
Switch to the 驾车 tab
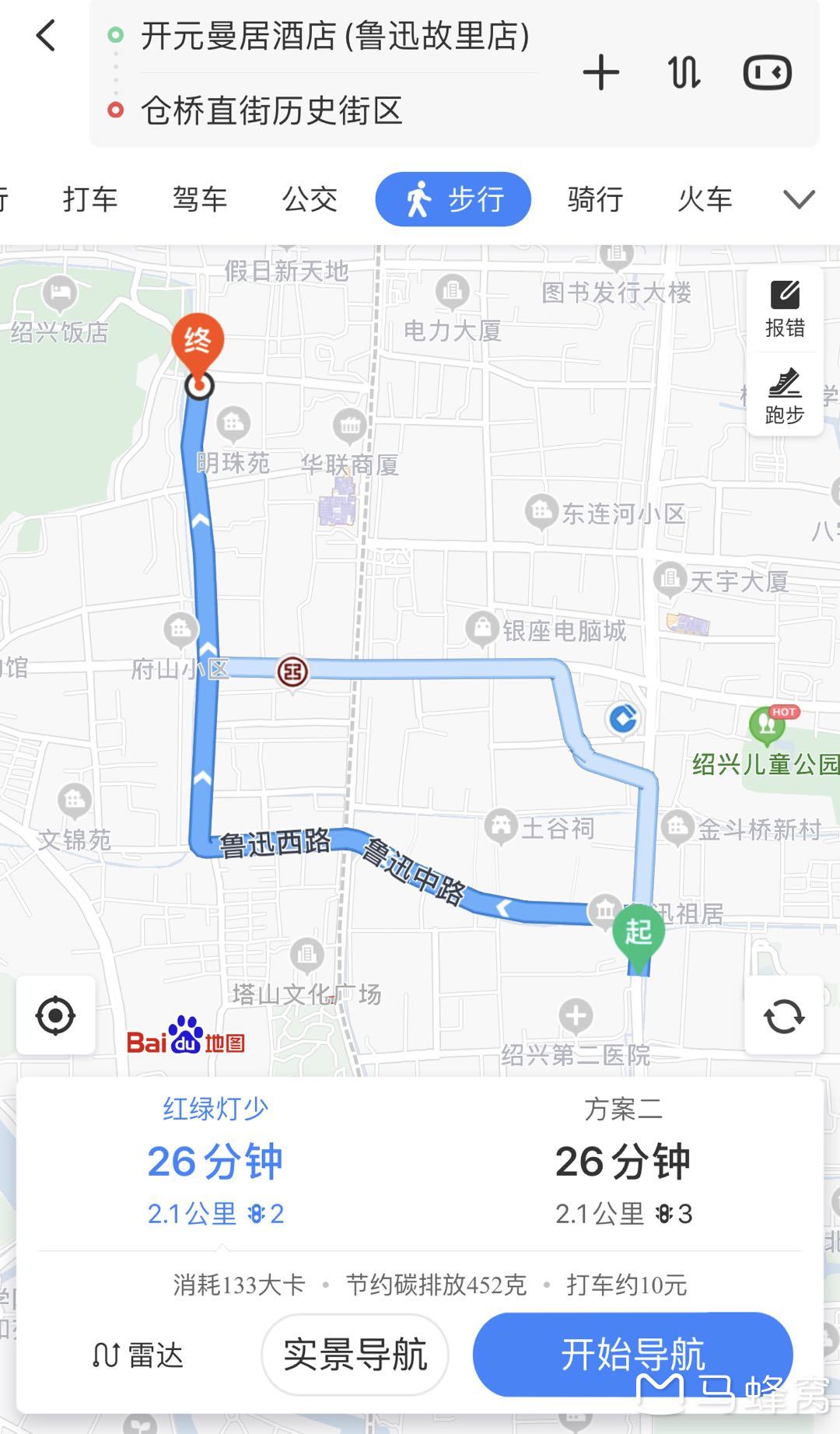click(x=200, y=199)
